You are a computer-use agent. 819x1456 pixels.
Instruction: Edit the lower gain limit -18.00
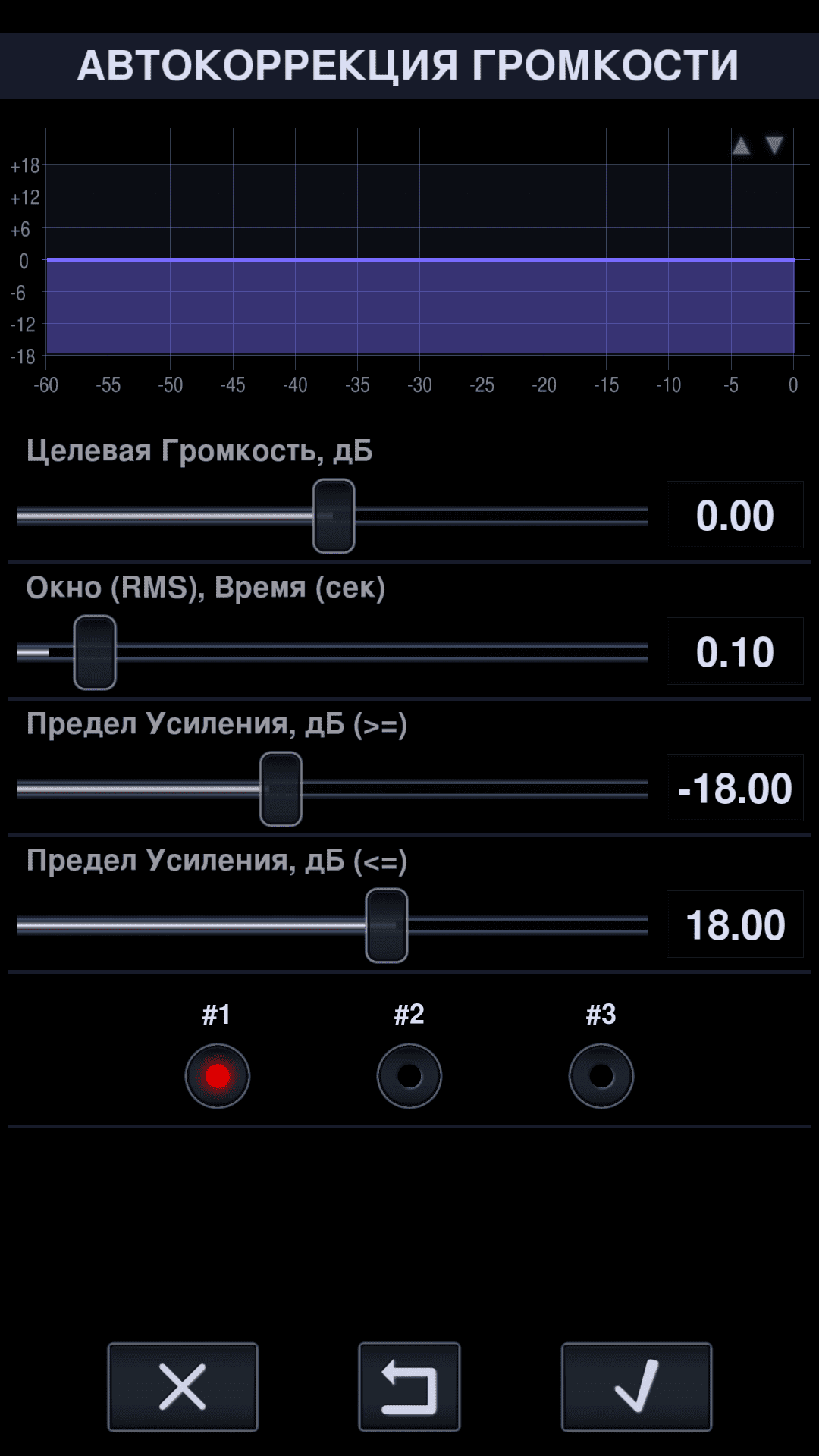pyautogui.click(x=734, y=789)
